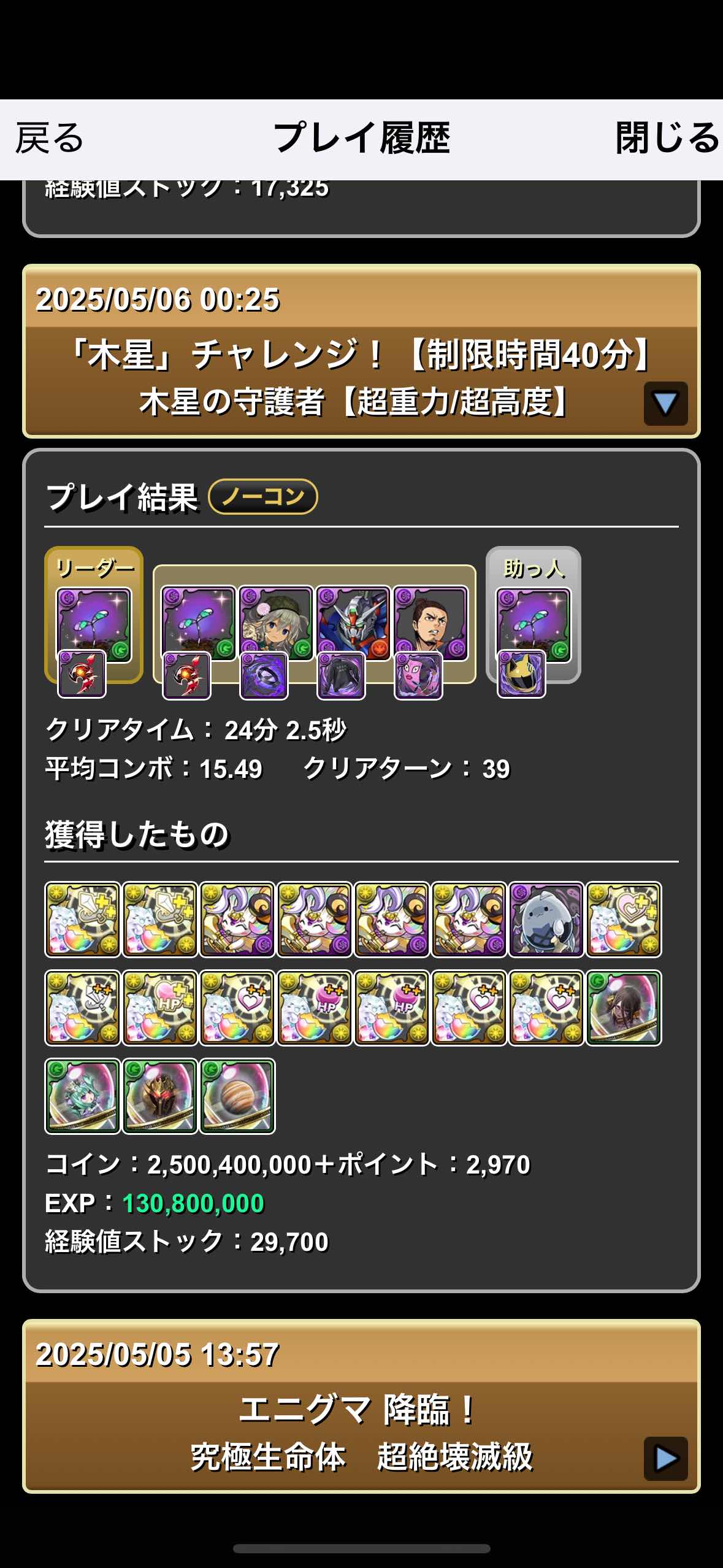This screenshot has width=723, height=1568.
Task: Expand the エニグマ 降臨 entry
Action: 665,1459
